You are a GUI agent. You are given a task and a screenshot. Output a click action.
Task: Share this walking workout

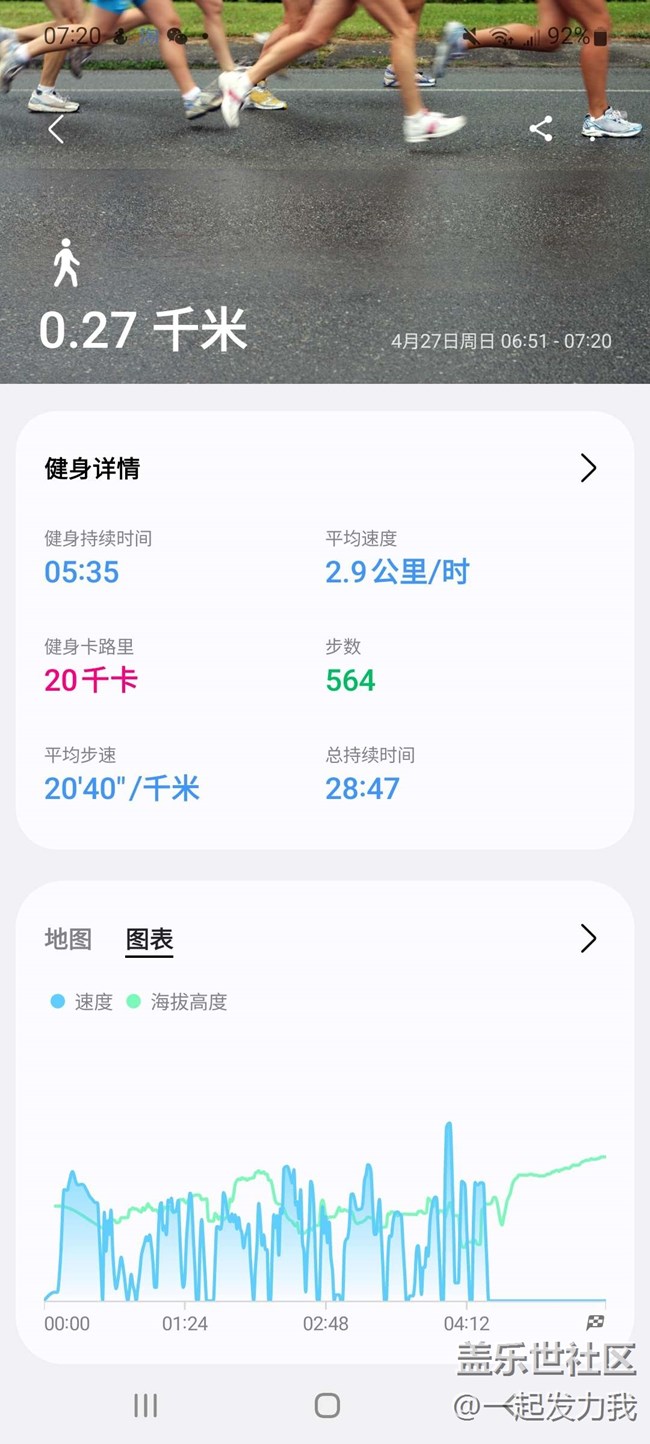[x=541, y=129]
